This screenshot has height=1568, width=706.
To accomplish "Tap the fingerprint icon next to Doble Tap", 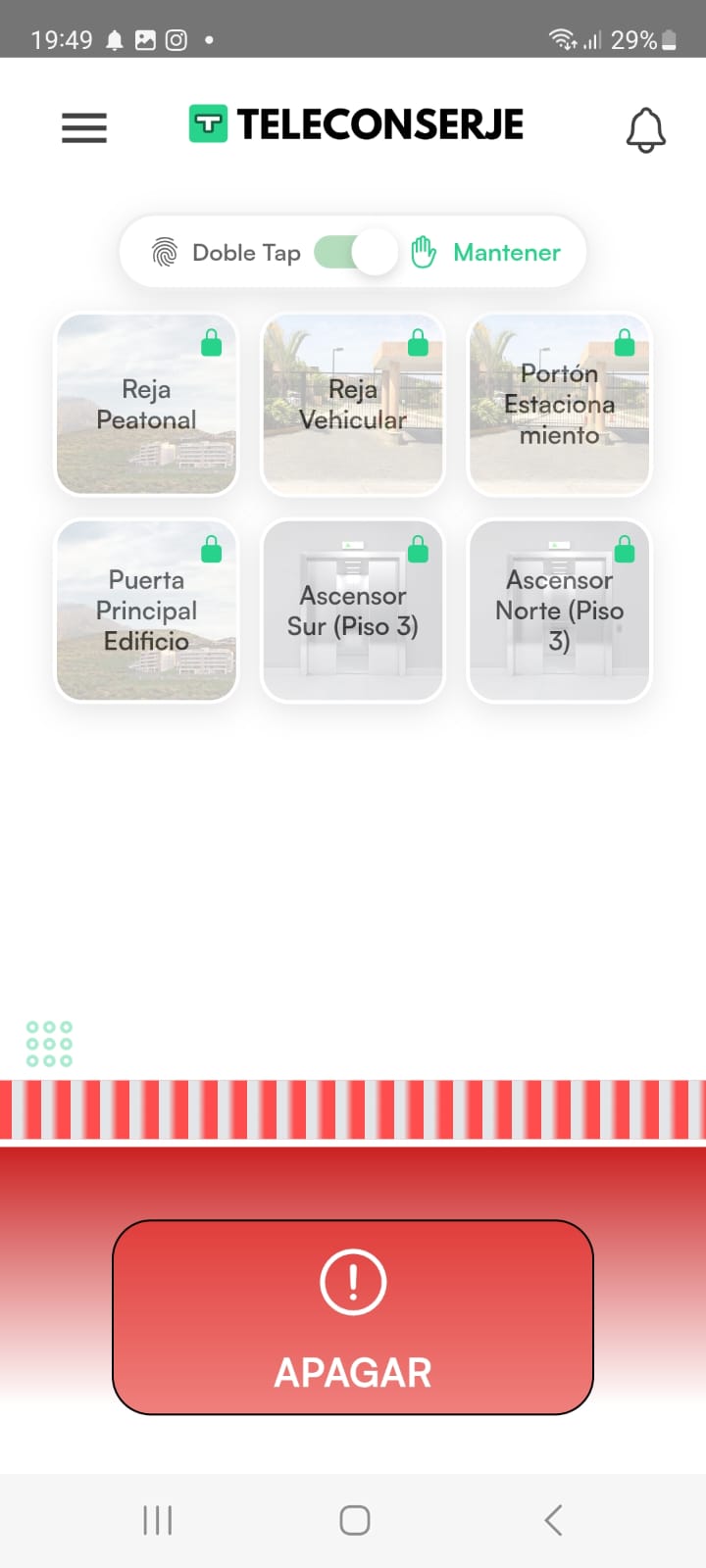I will pyautogui.click(x=163, y=252).
